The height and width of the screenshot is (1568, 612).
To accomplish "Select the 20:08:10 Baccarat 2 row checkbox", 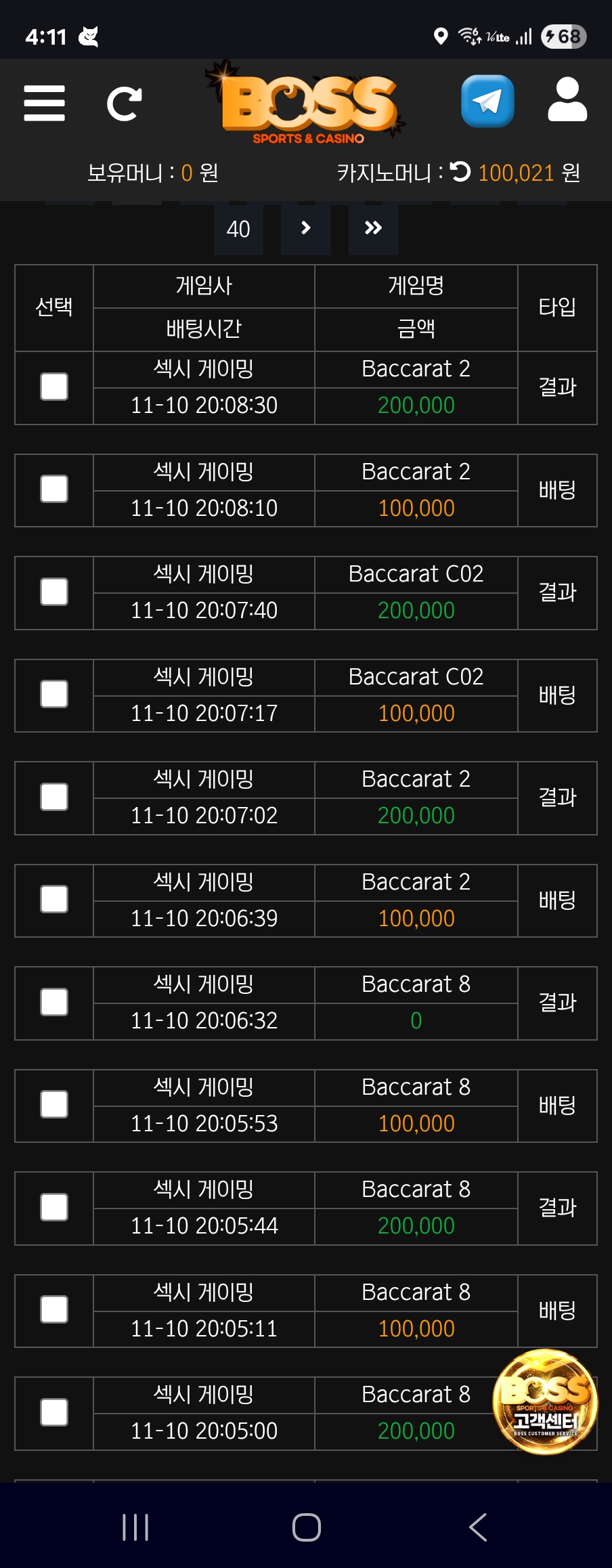I will pos(54,489).
